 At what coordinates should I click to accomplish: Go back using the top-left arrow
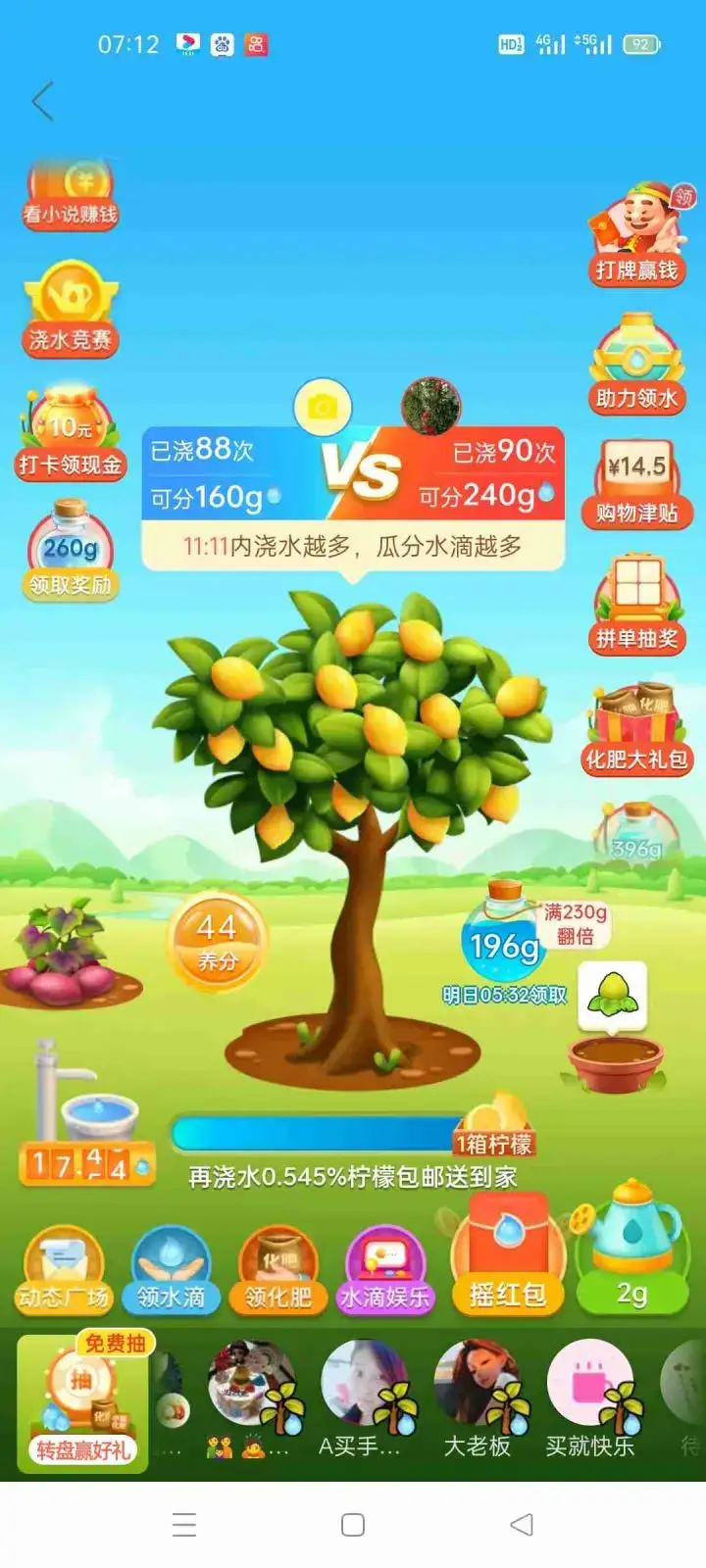click(x=43, y=101)
